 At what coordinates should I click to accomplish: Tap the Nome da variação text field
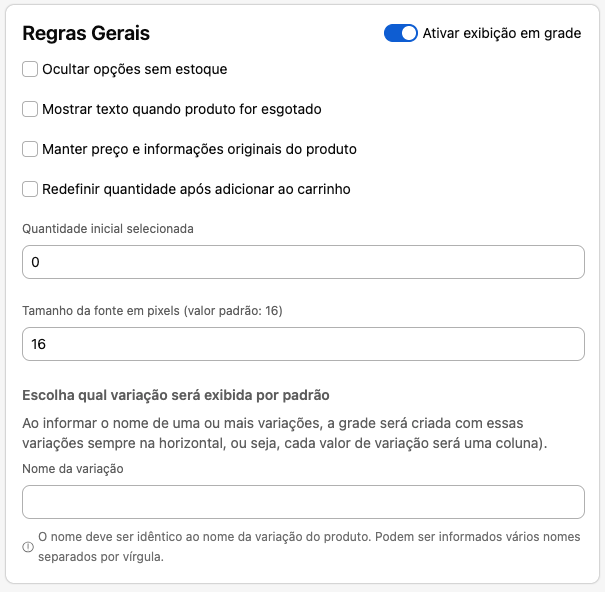pyautogui.click(x=303, y=502)
